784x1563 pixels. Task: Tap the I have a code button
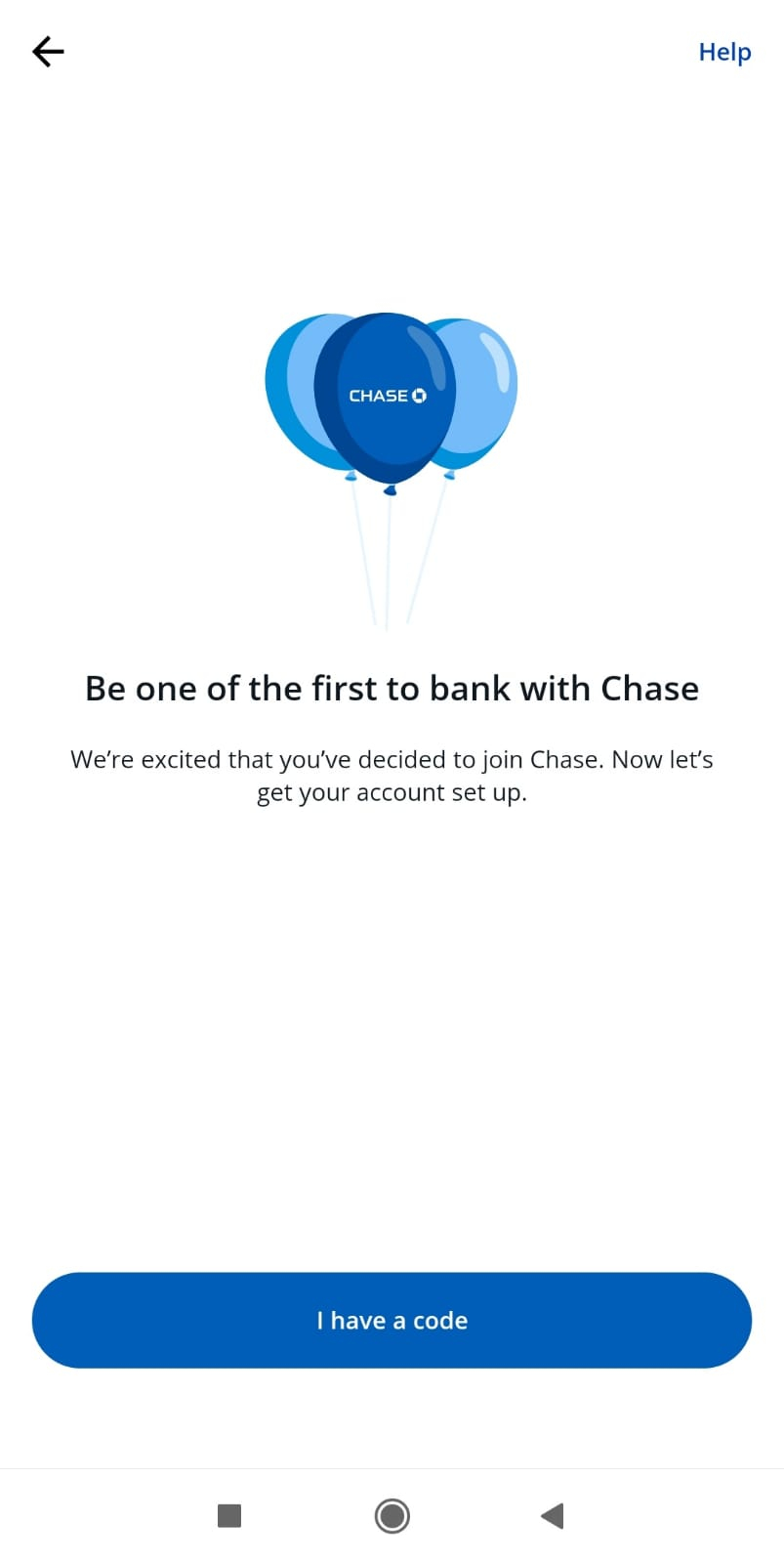pyautogui.click(x=392, y=1320)
